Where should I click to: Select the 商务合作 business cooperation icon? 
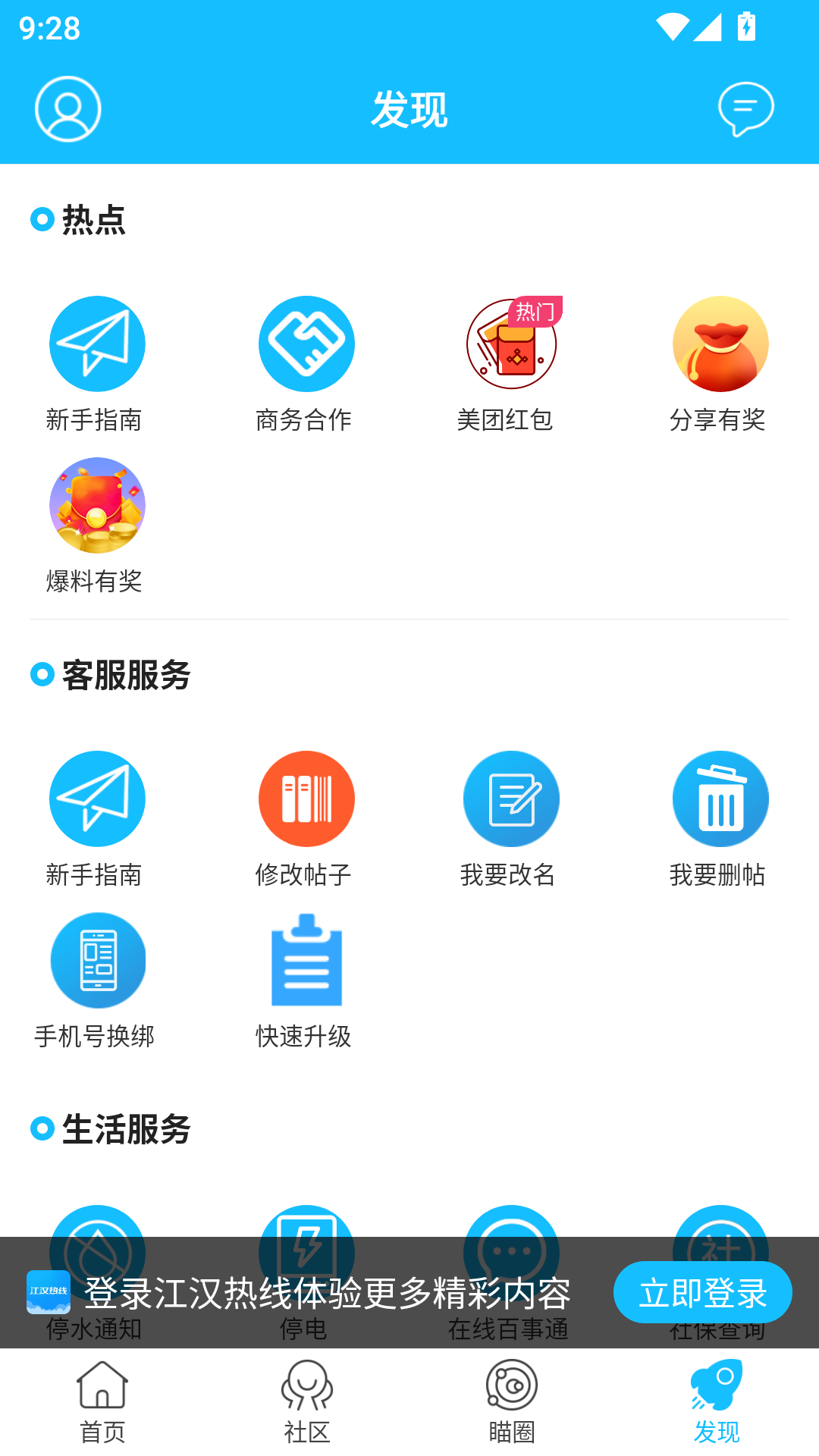(306, 344)
